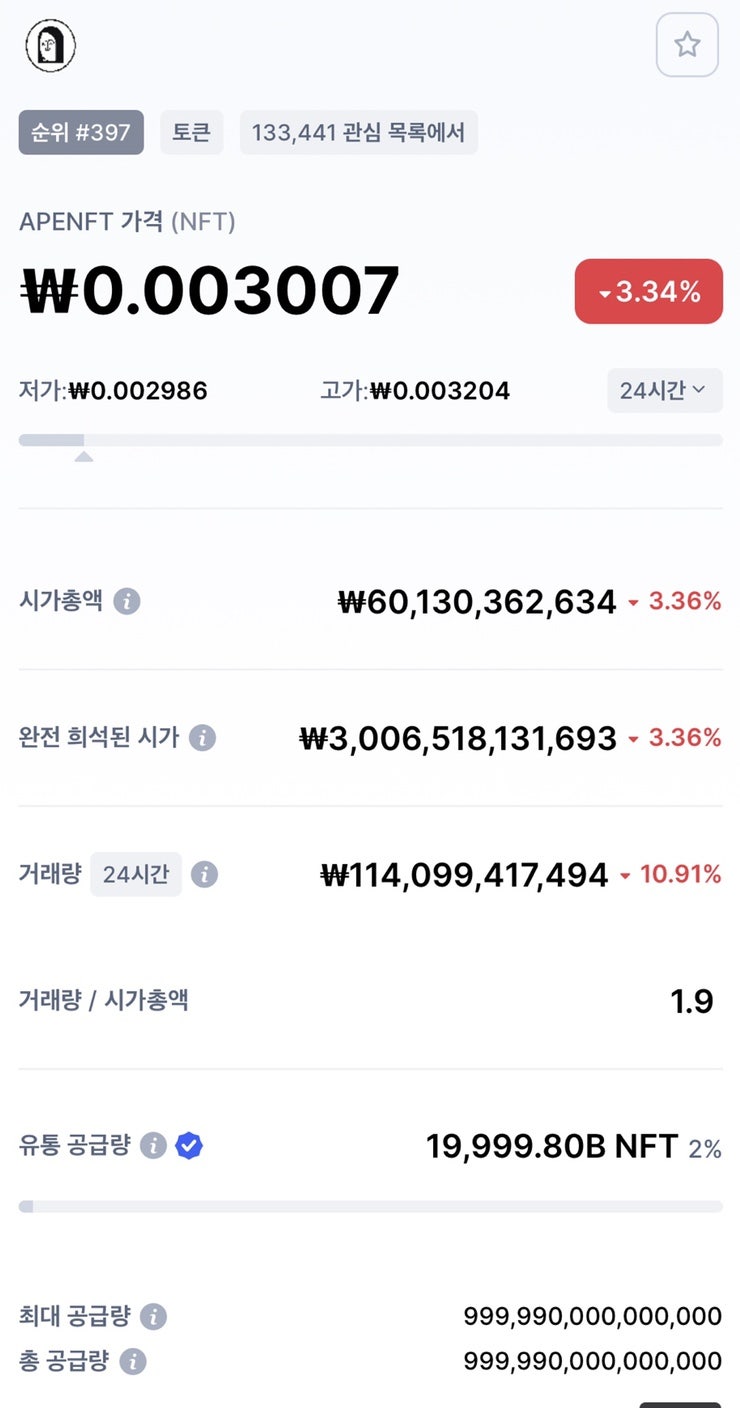Select the 토큰 category tag
740x1408 pixels.
191,132
